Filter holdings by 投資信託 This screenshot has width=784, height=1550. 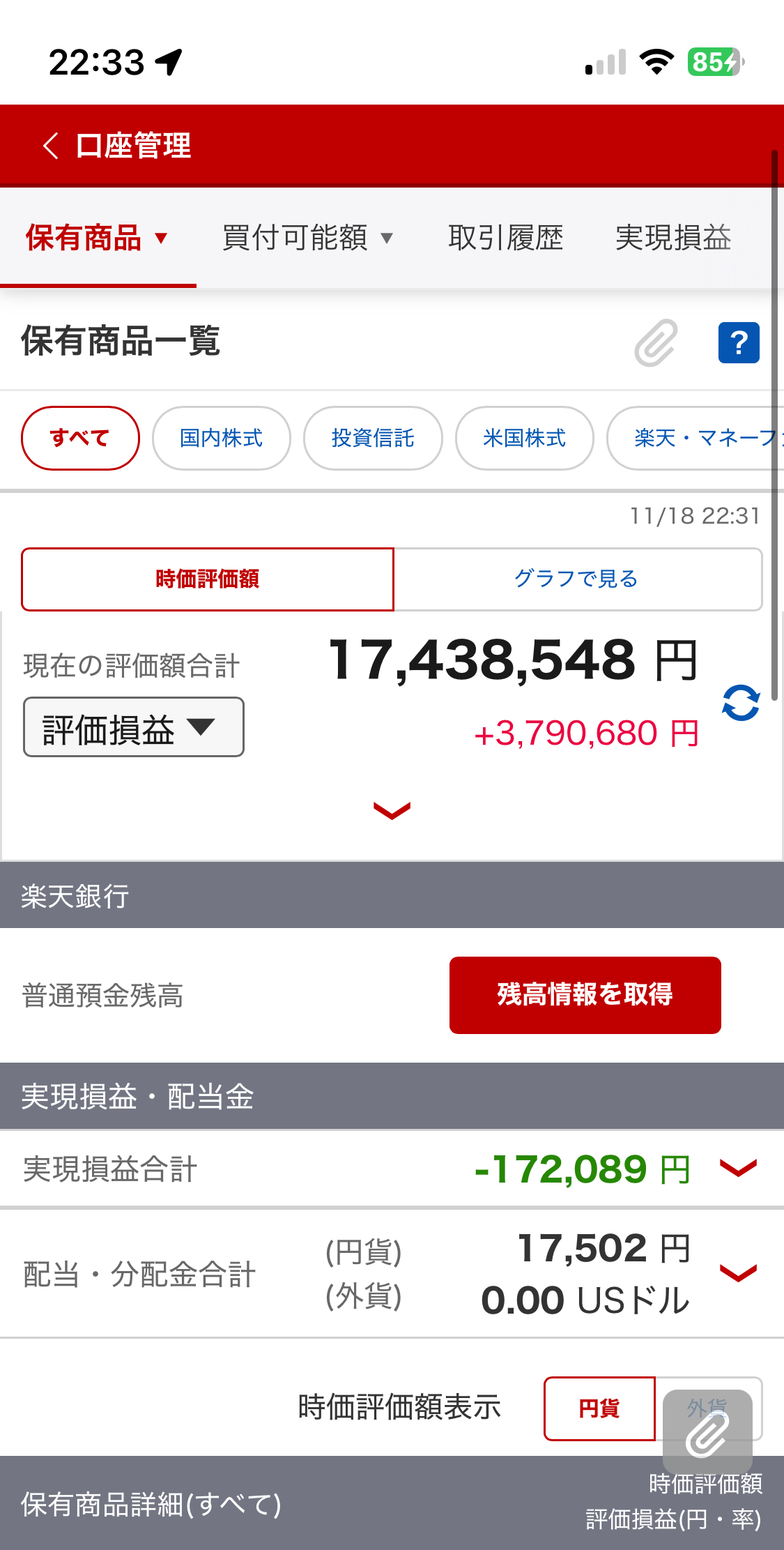[x=373, y=438]
